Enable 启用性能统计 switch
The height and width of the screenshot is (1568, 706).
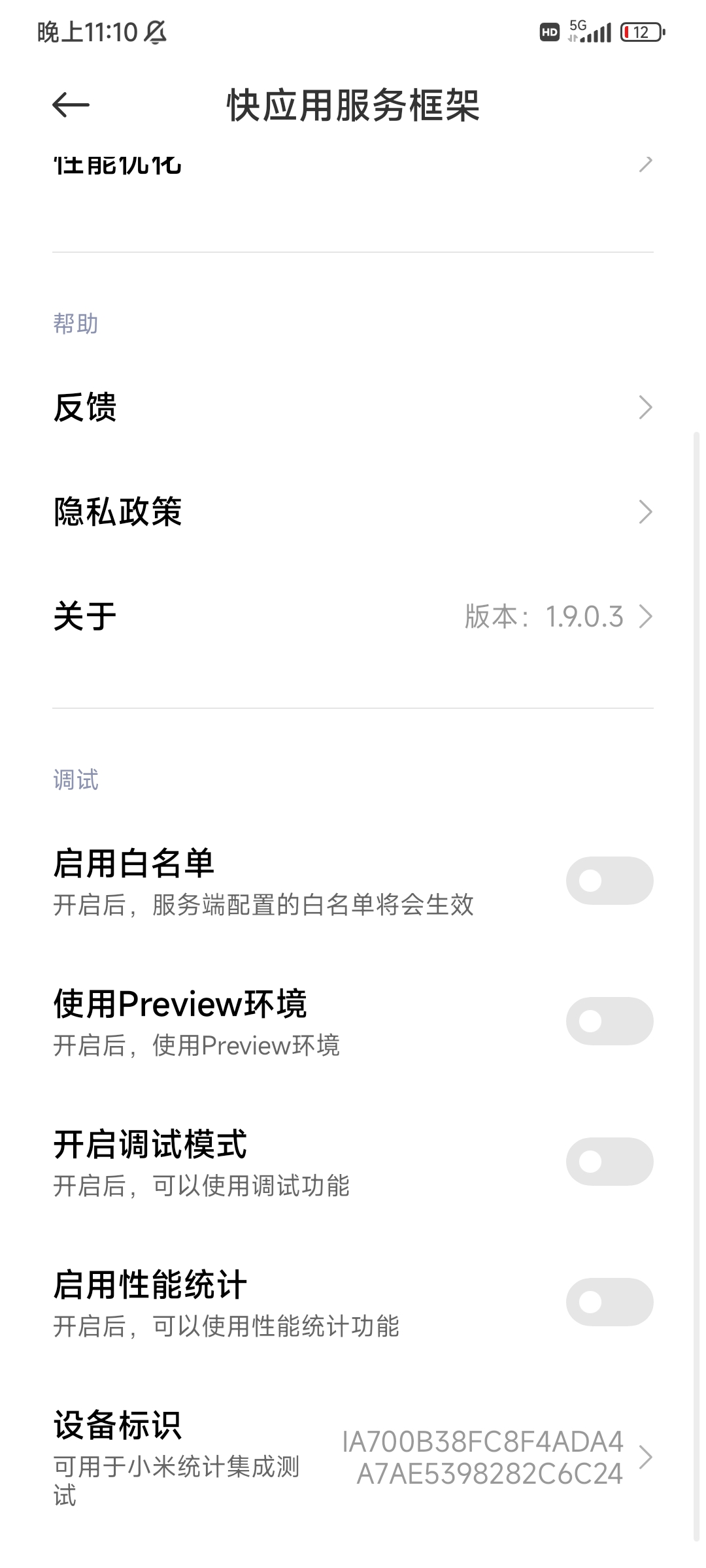point(609,1302)
